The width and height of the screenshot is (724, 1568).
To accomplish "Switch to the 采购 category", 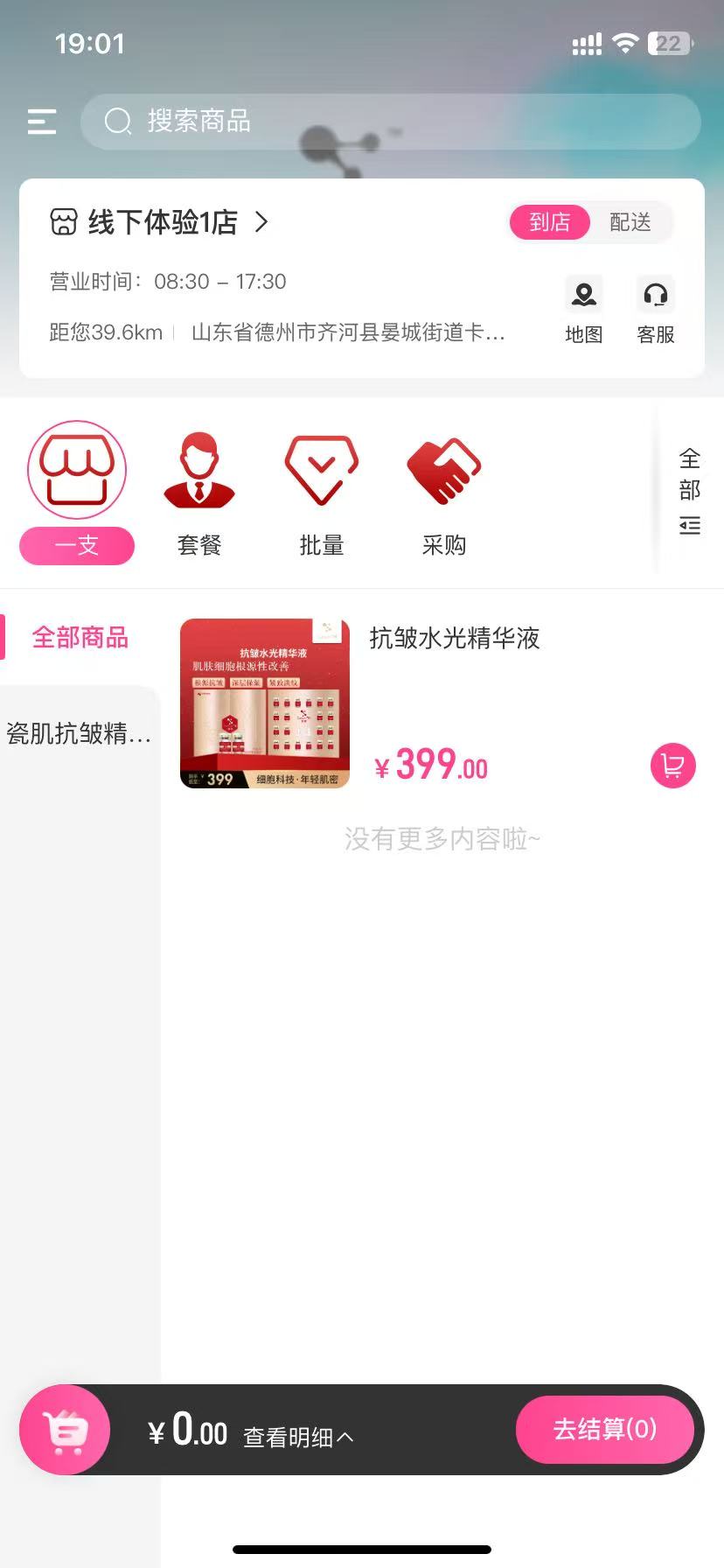I will click(444, 492).
